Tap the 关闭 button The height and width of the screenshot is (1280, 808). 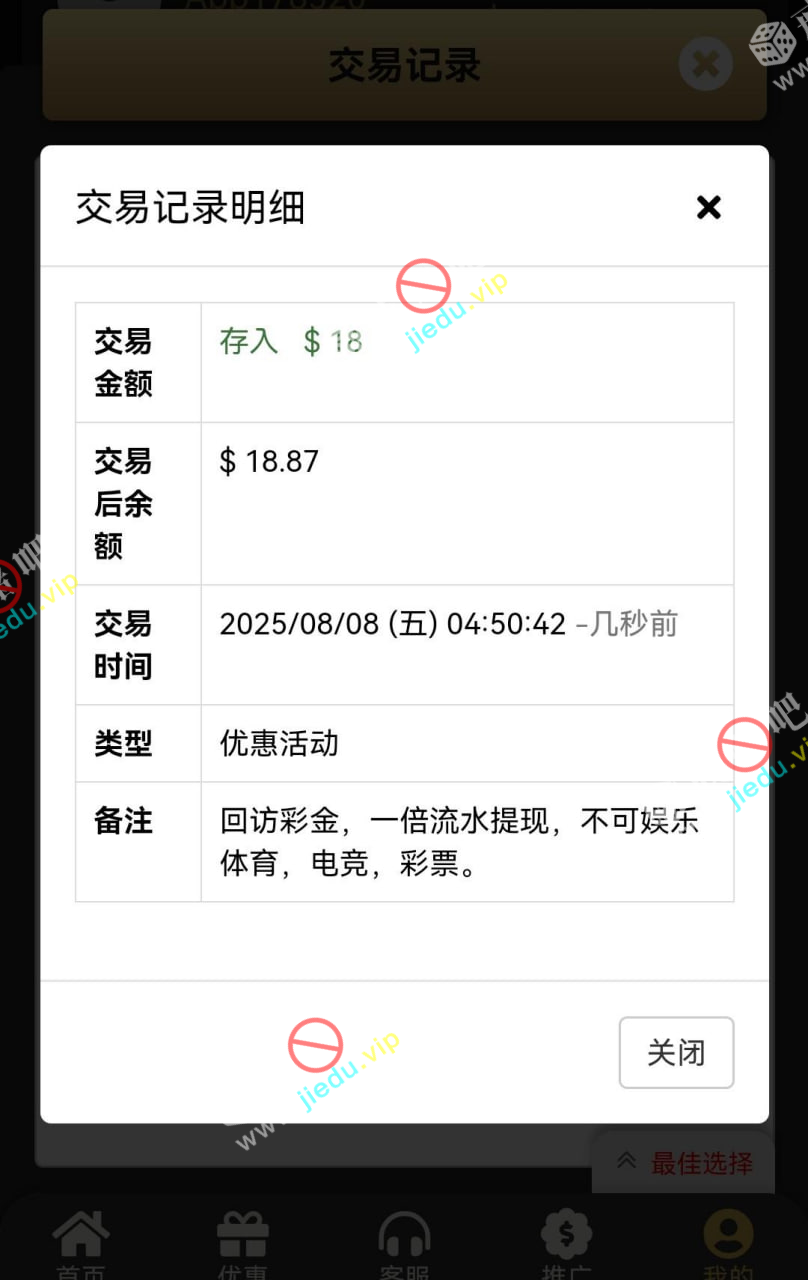pyautogui.click(x=676, y=1052)
